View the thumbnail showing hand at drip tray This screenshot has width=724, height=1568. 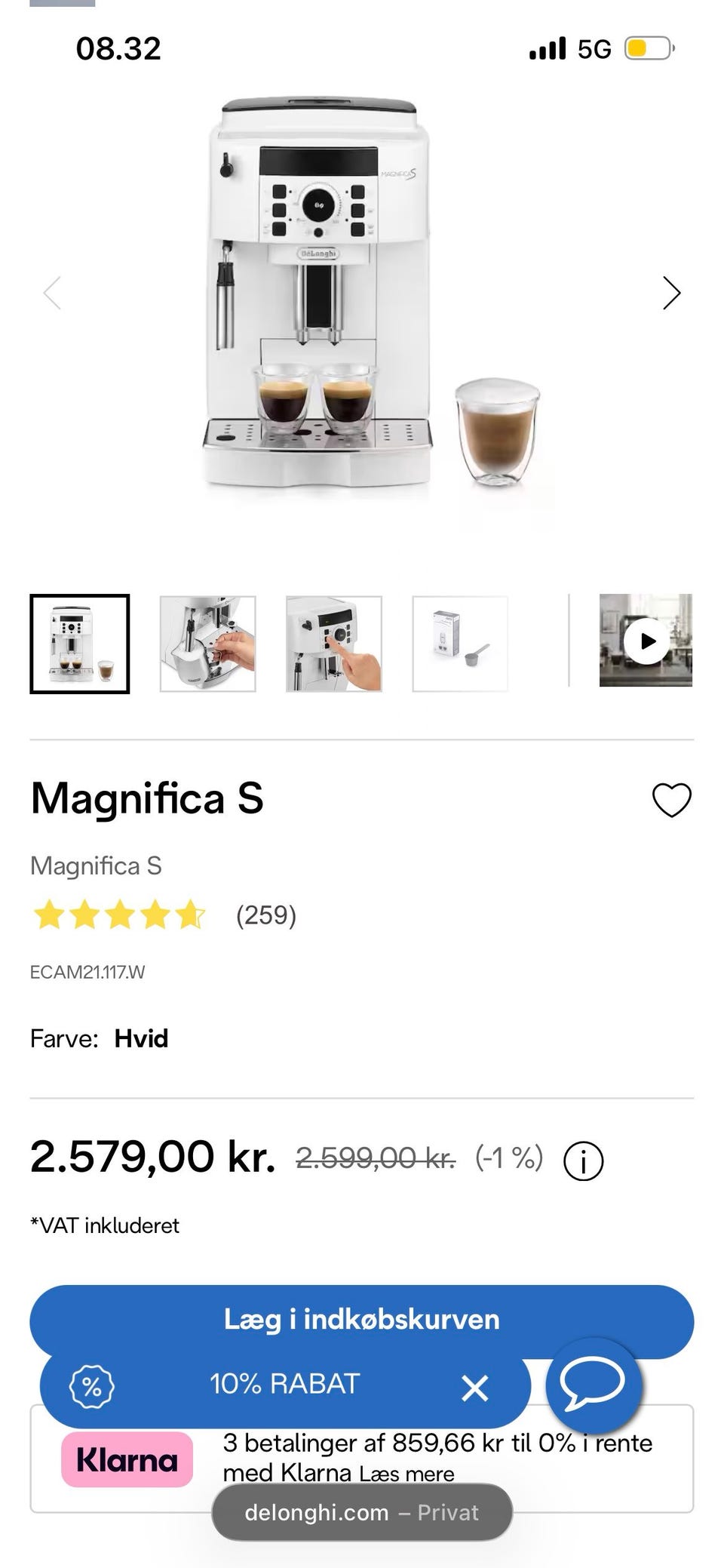click(x=207, y=644)
